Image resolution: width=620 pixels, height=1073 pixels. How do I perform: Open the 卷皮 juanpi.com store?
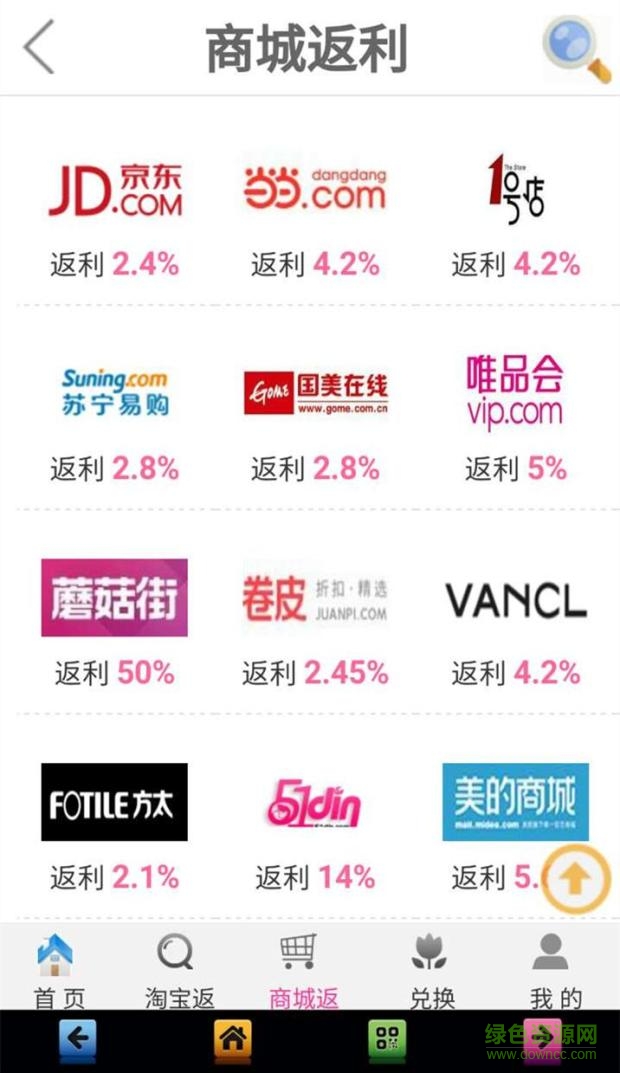coord(315,598)
